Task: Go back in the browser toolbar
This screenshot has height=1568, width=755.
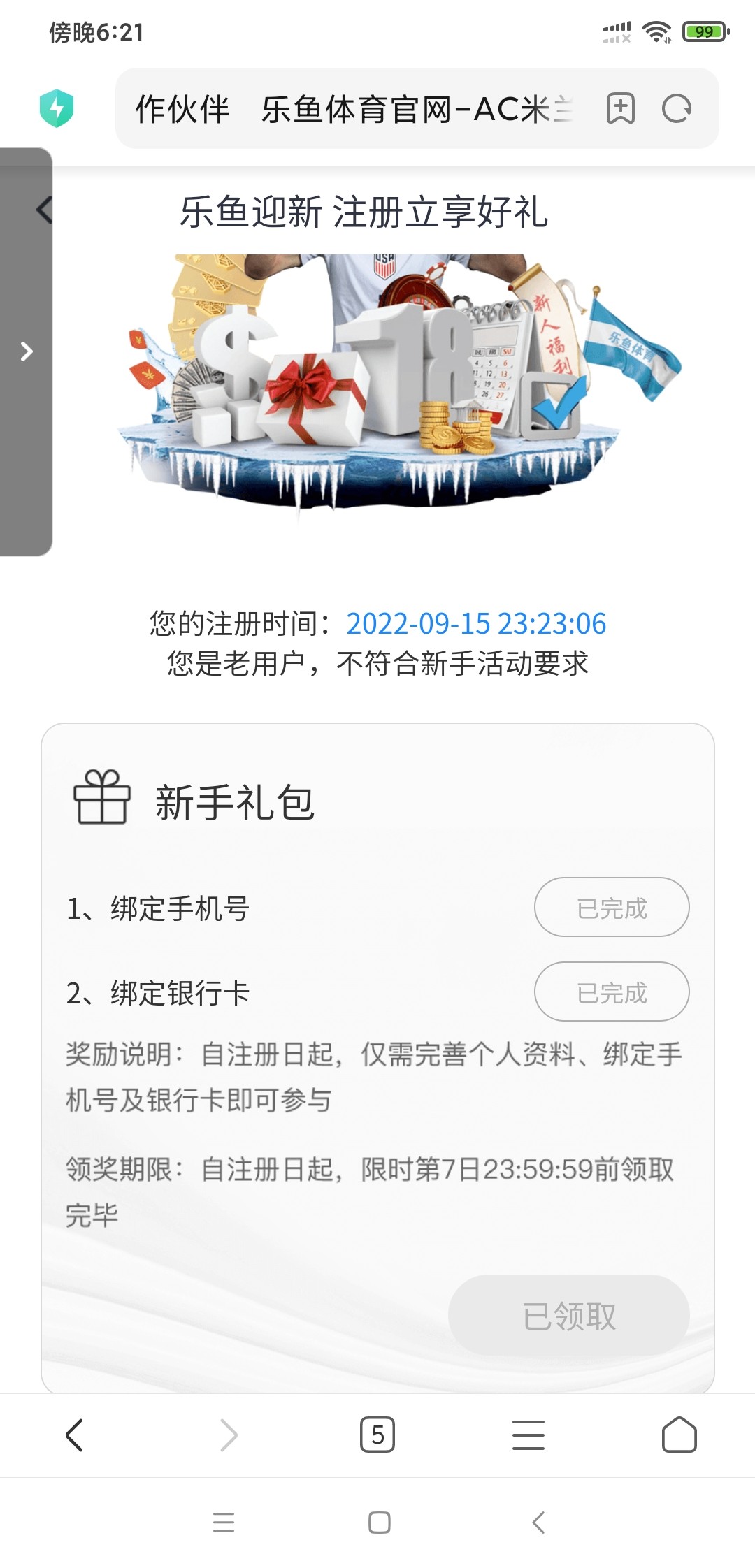Action: (74, 1435)
